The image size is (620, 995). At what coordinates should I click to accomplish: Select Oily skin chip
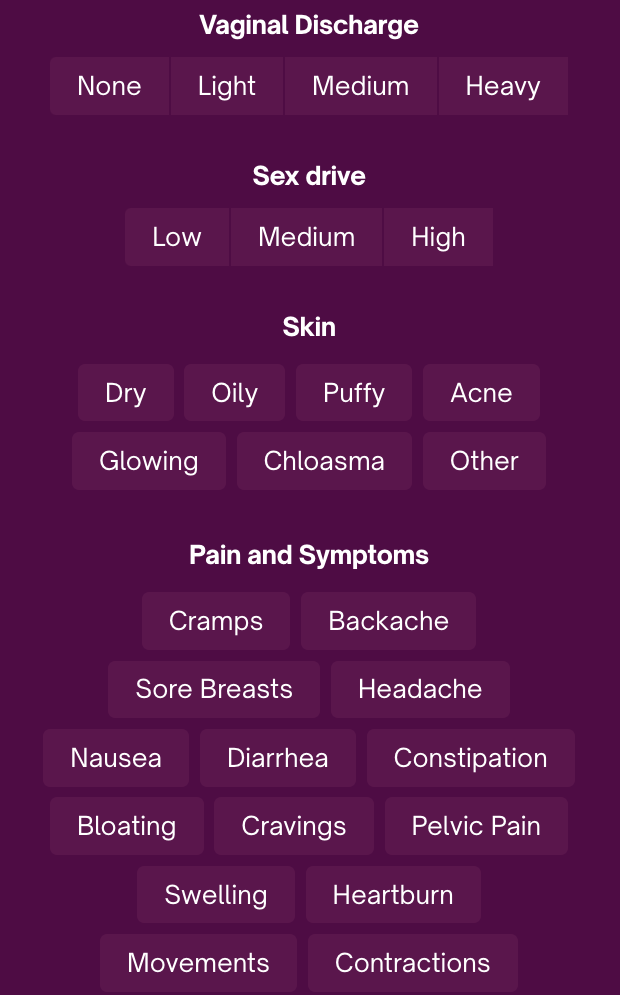tap(235, 393)
